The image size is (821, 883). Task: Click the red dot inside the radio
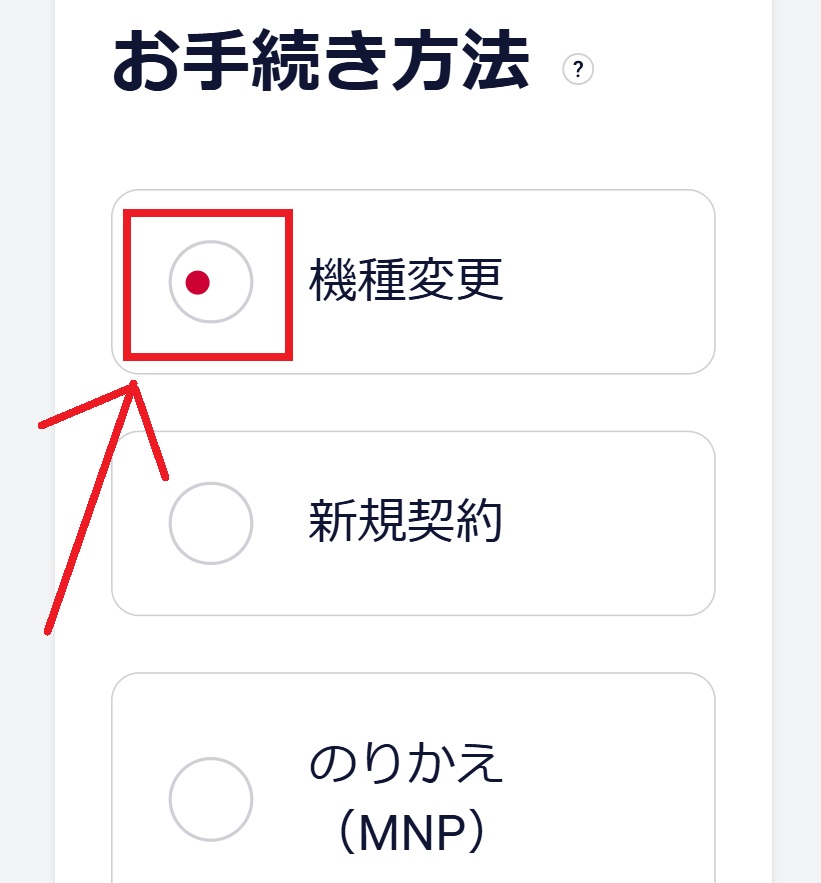[x=199, y=284]
